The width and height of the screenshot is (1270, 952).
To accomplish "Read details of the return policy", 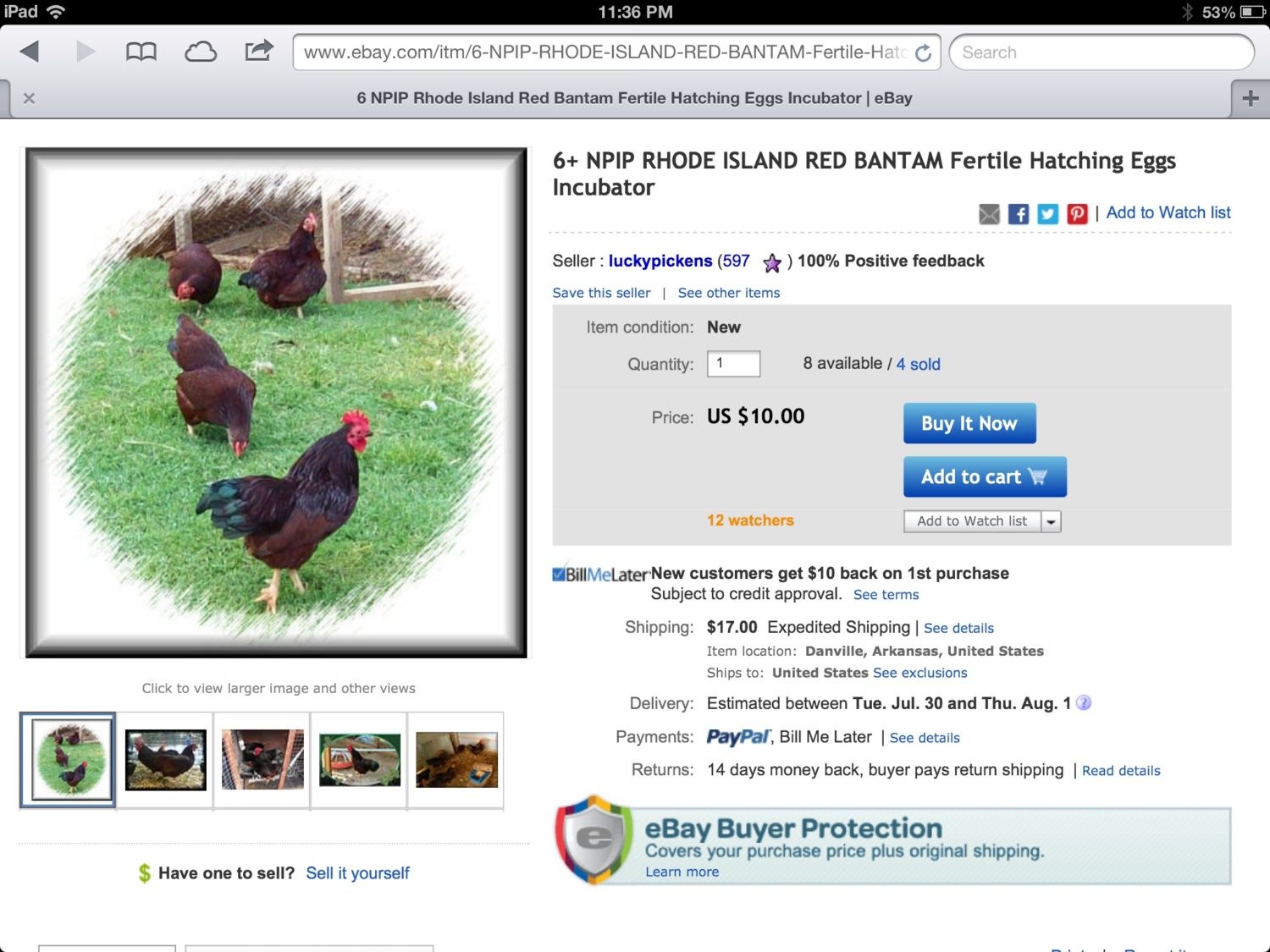I will pos(1120,771).
